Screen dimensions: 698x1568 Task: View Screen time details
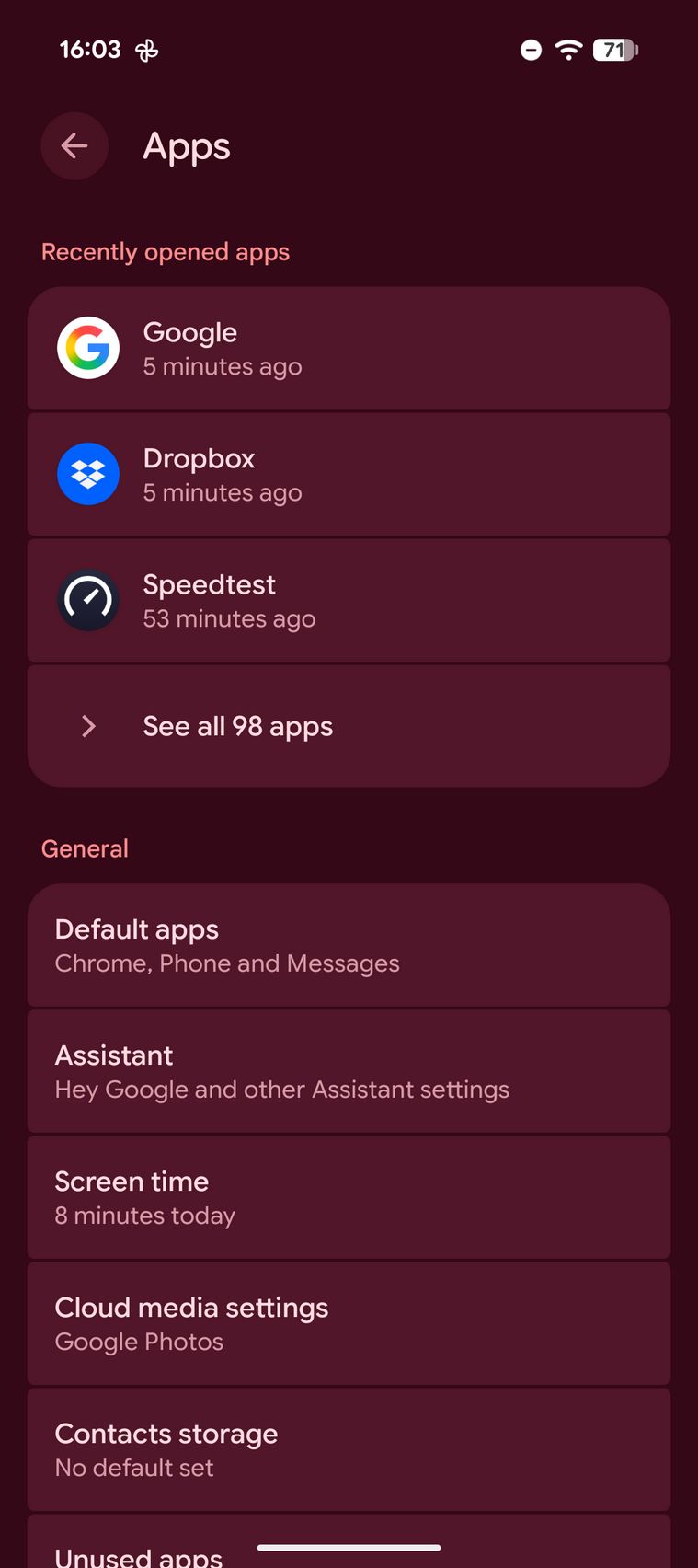click(349, 1197)
